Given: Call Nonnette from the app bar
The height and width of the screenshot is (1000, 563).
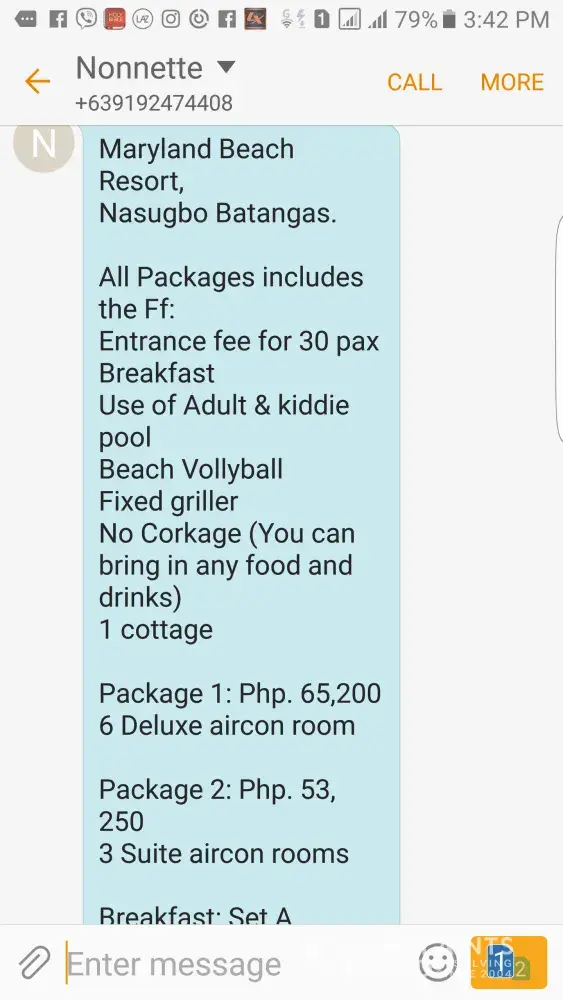Looking at the screenshot, I should click(x=414, y=82).
